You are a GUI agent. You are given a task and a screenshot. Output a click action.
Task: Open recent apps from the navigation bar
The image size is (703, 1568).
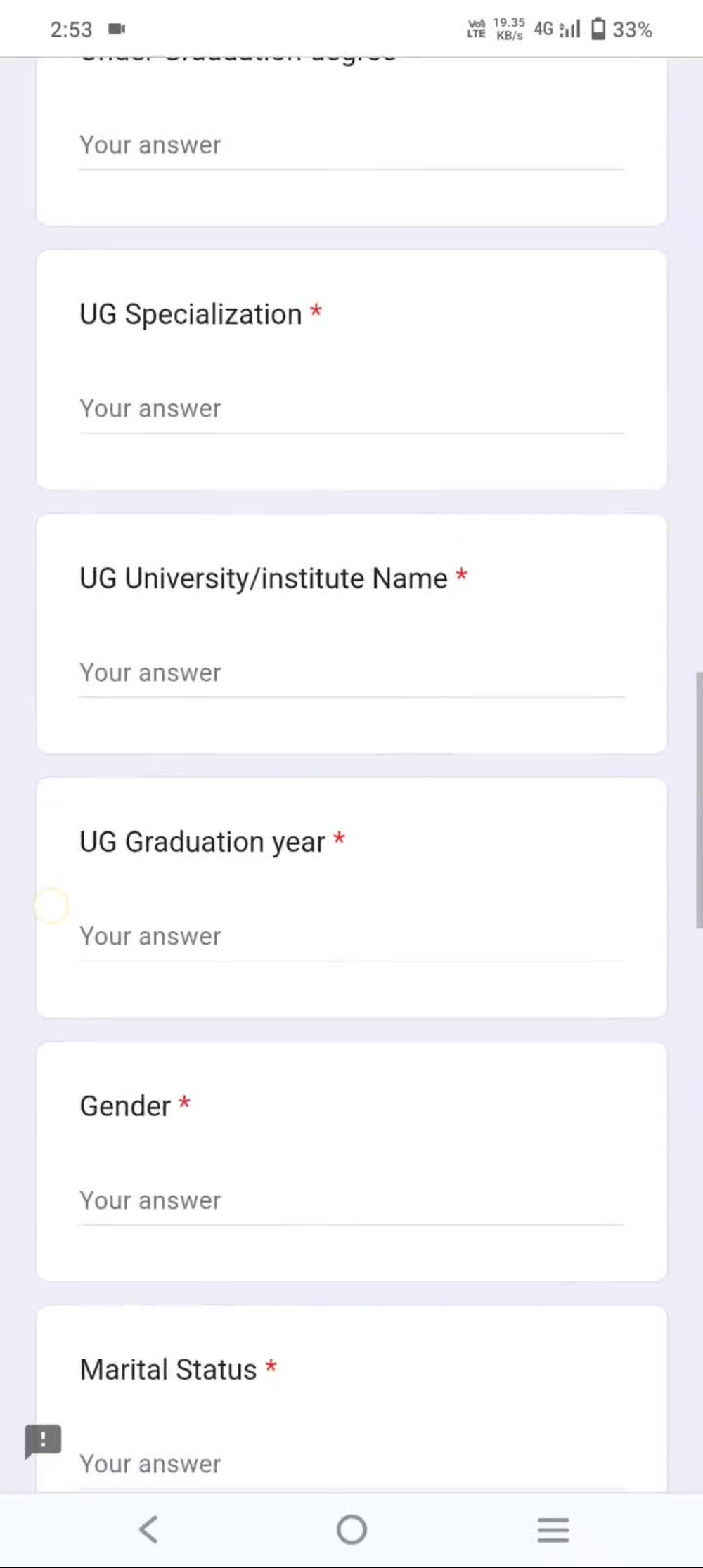(553, 1529)
